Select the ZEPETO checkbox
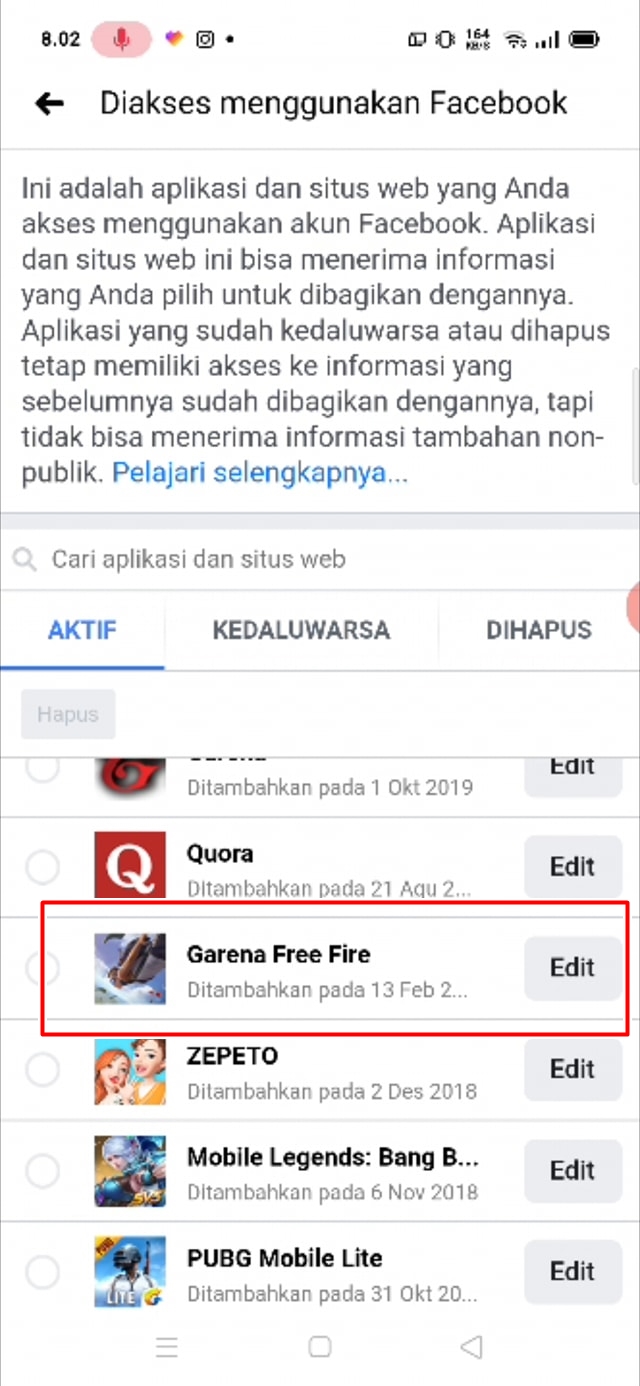Screen dimensions: 640x1386 tap(42, 1070)
